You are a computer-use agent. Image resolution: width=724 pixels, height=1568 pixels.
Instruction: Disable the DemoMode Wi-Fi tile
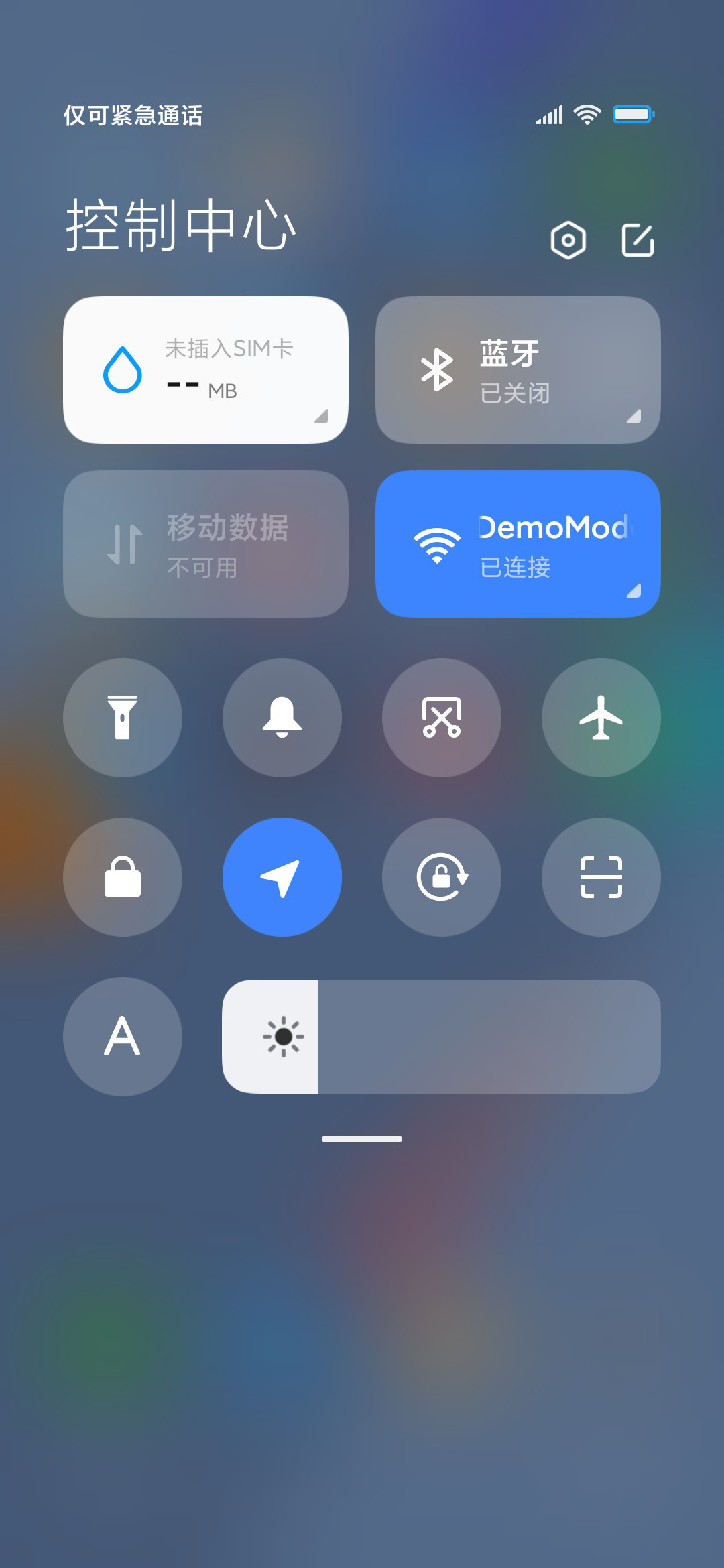tap(518, 544)
